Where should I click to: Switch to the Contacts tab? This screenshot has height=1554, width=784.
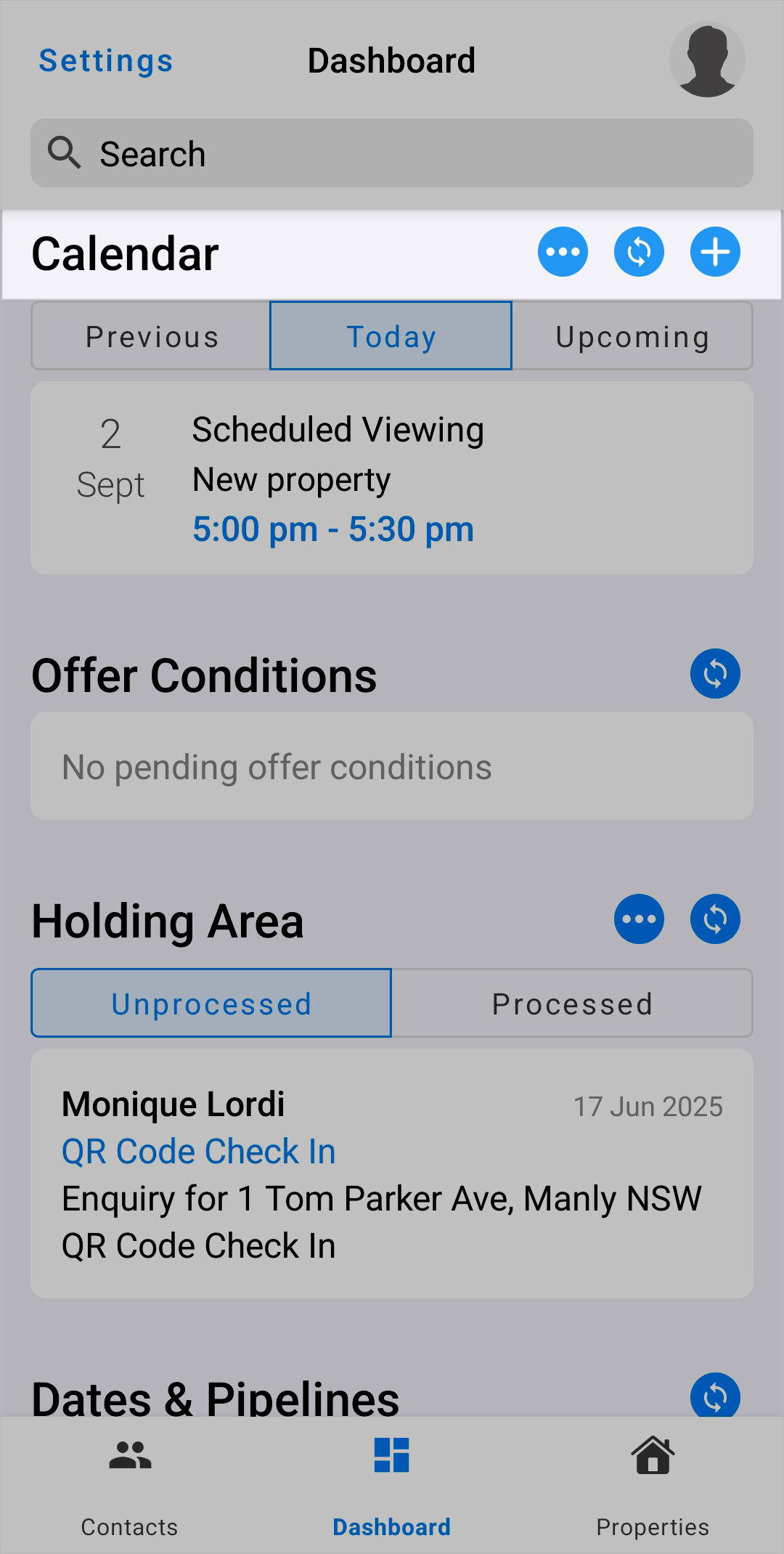[x=129, y=1474]
